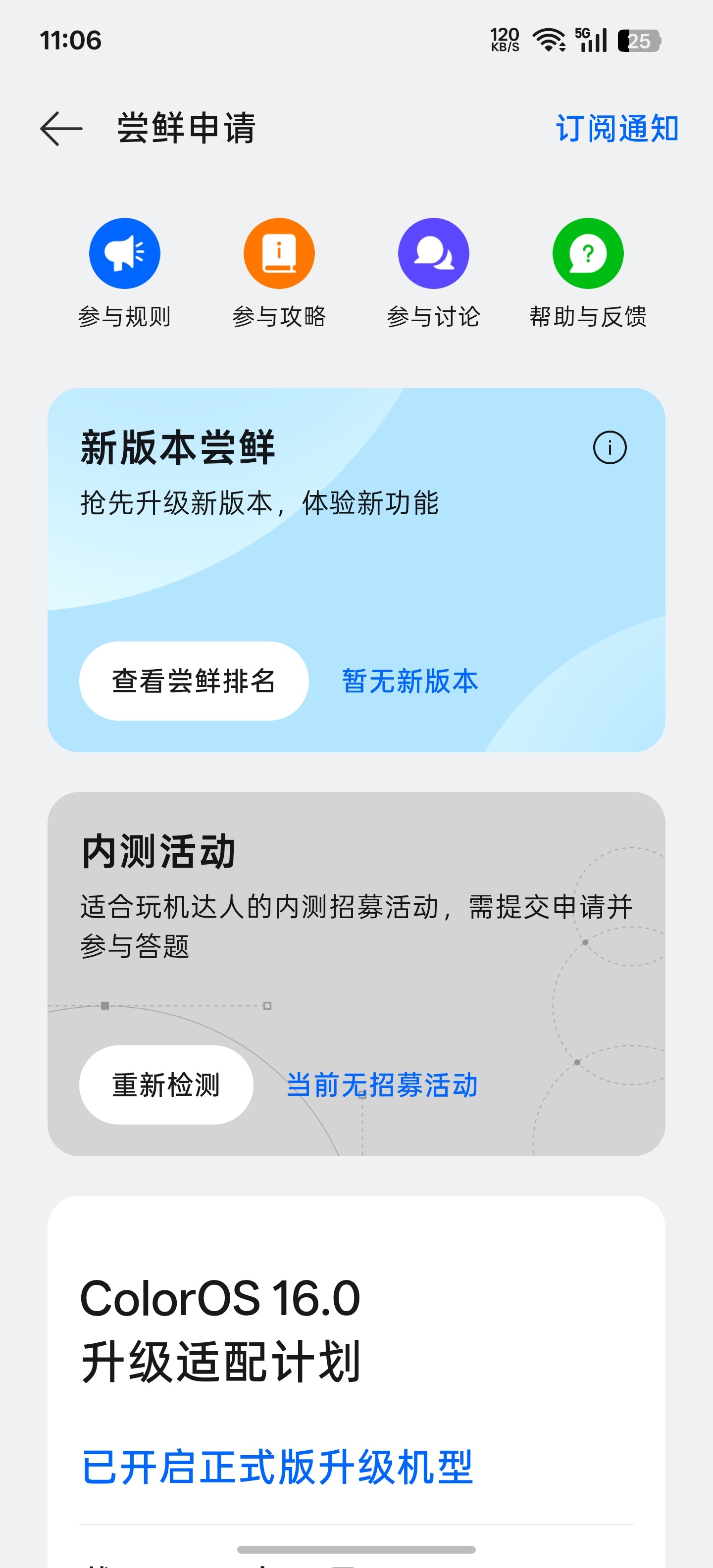Tap the info icon on 新版本尝鲜 card
Image resolution: width=713 pixels, height=1568 pixels.
click(610, 447)
